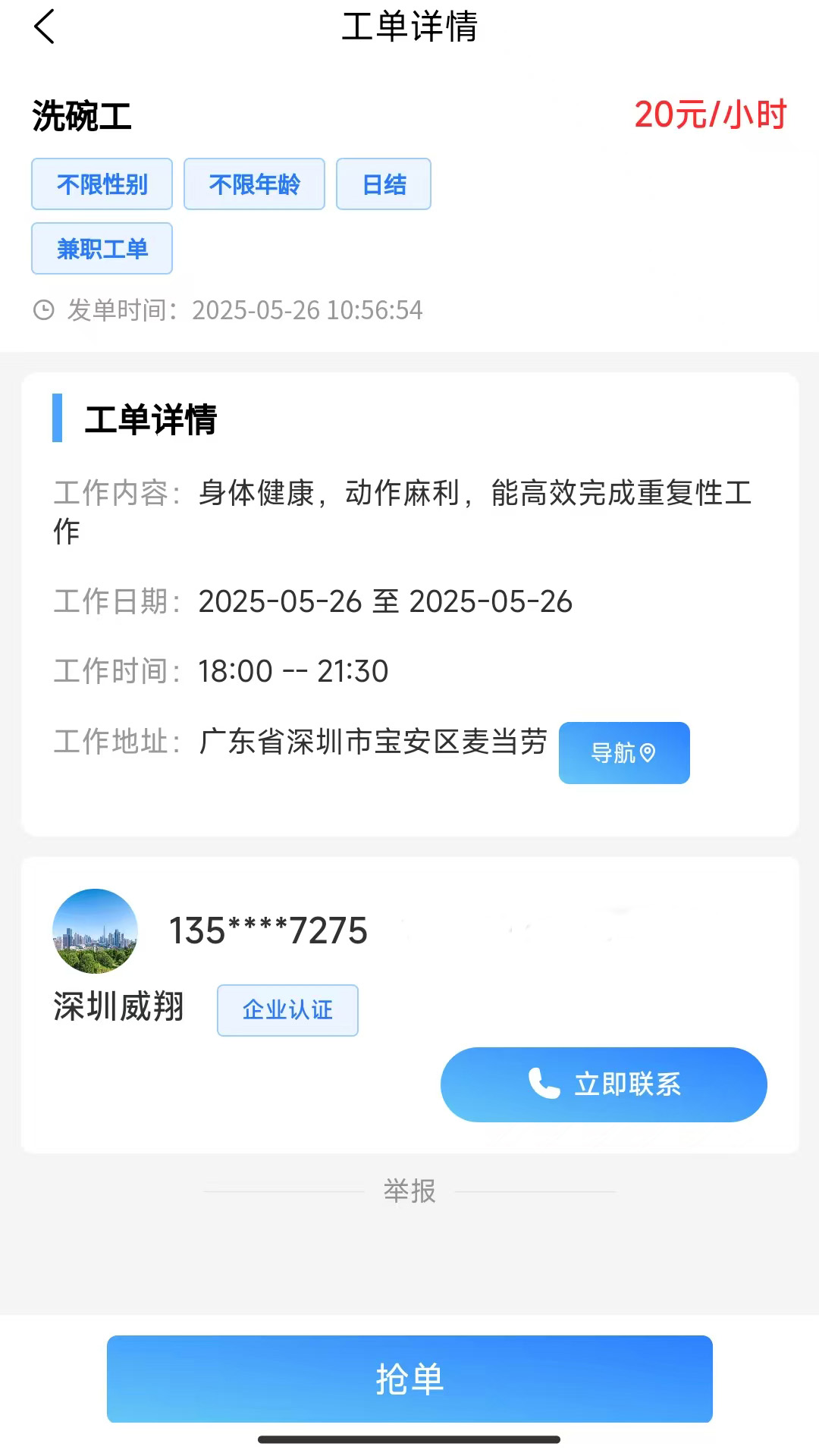
Task: Report this job via 举报
Action: coord(409,1191)
